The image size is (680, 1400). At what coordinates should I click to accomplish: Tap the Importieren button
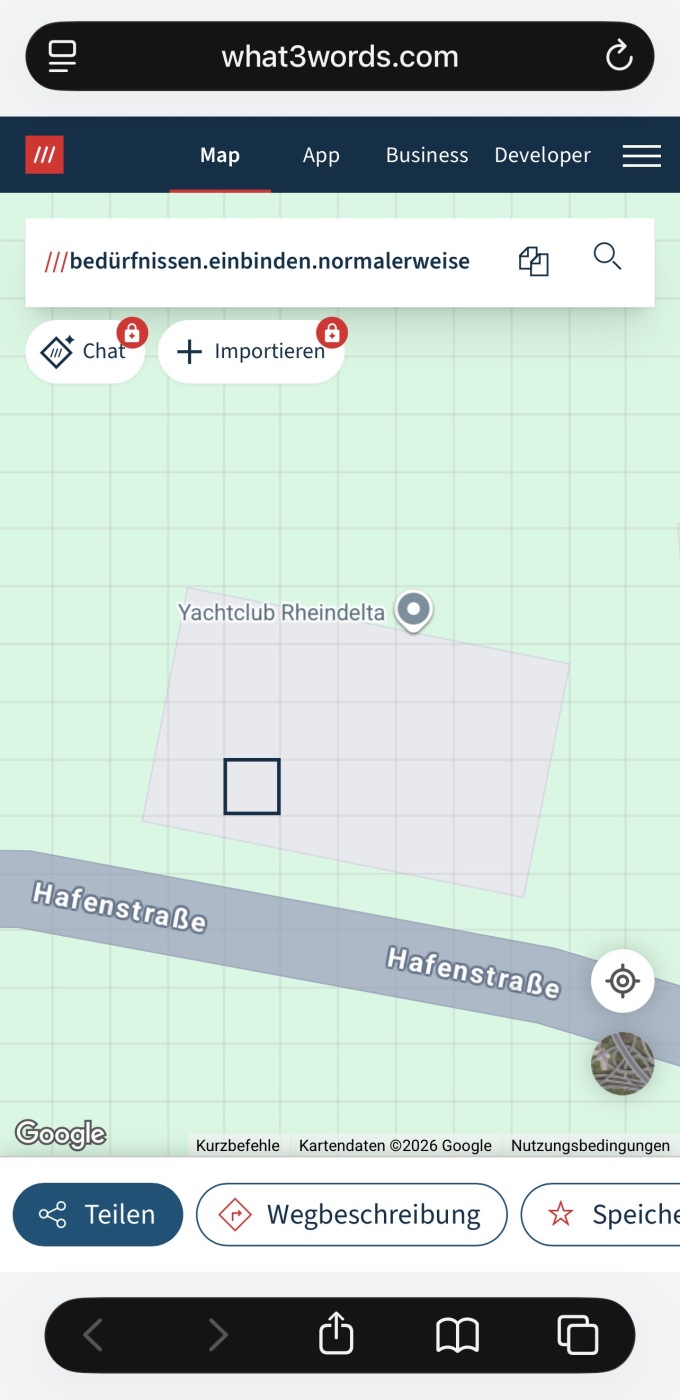pos(251,351)
